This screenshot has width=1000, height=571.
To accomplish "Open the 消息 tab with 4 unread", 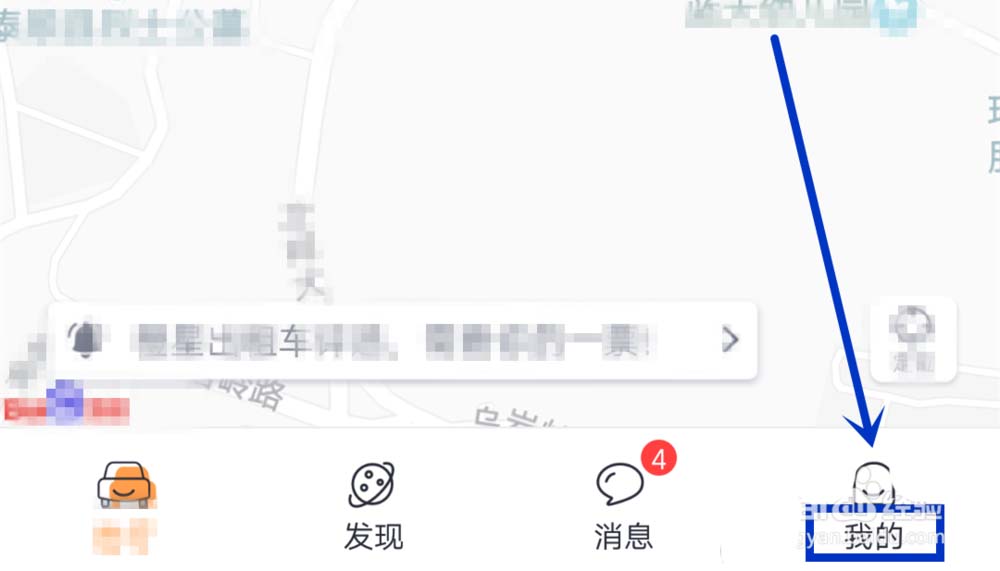I will click(624, 507).
